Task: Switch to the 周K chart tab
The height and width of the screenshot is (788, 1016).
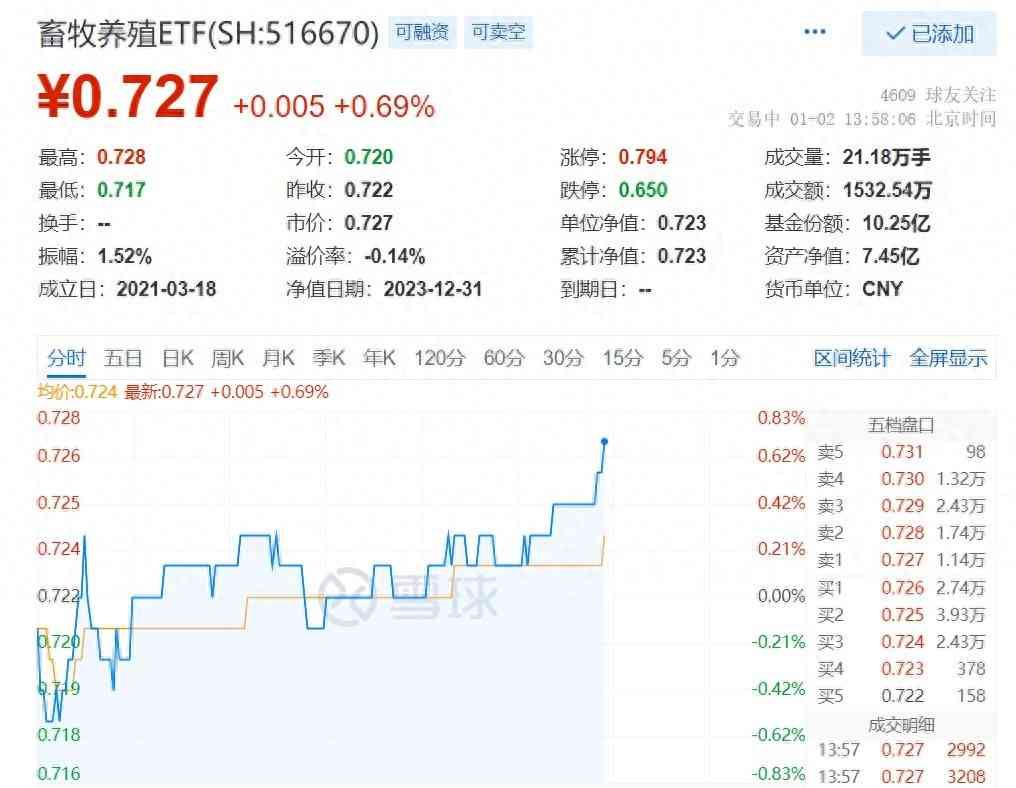Action: pyautogui.click(x=228, y=357)
